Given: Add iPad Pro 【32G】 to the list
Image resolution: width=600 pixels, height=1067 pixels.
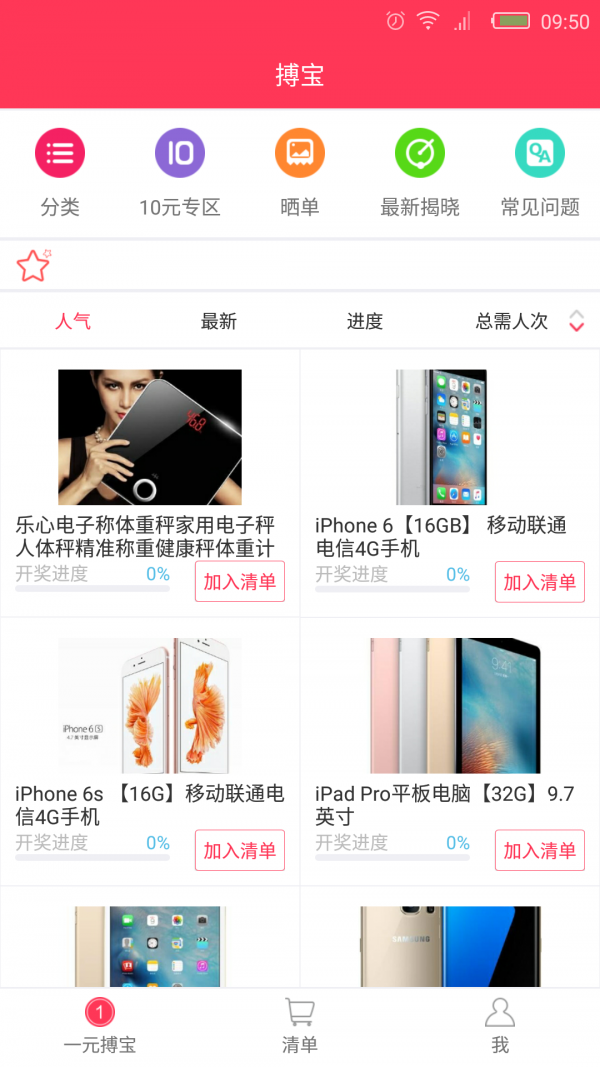Looking at the screenshot, I should tap(540, 851).
